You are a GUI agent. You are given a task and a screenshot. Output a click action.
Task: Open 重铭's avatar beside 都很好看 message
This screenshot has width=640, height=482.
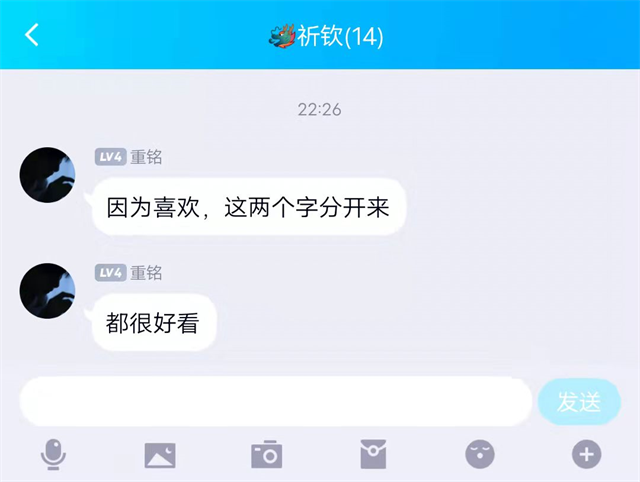(x=47, y=291)
